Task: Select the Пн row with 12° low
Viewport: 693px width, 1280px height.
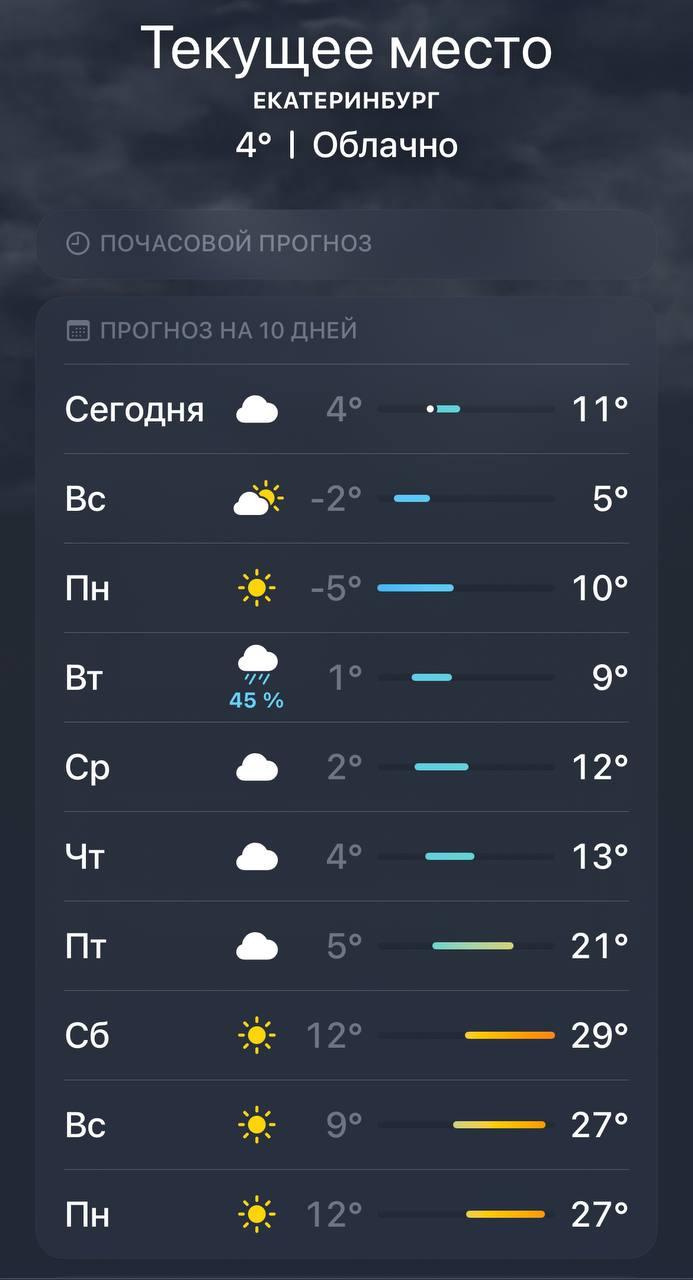Action: [346, 1215]
